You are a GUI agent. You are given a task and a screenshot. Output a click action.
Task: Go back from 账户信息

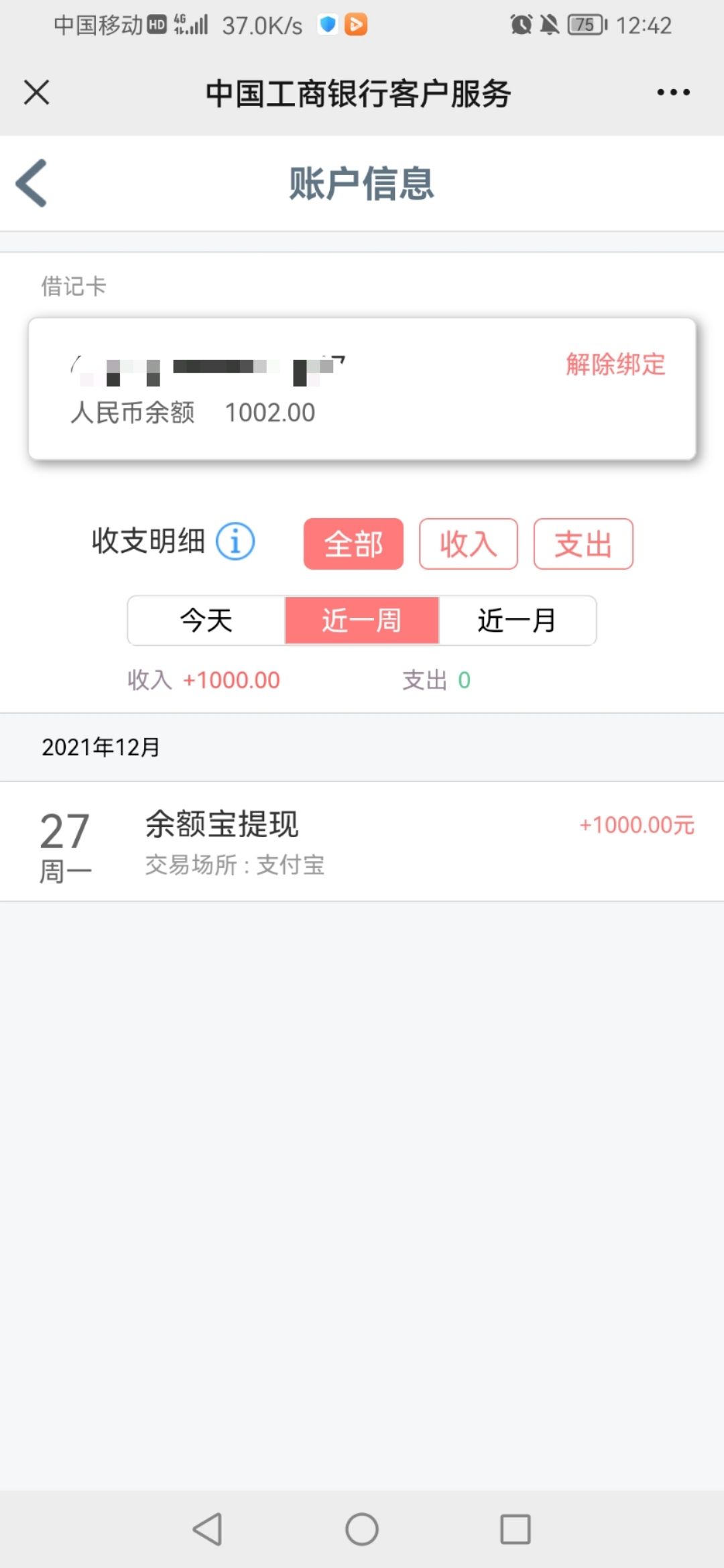[x=32, y=183]
